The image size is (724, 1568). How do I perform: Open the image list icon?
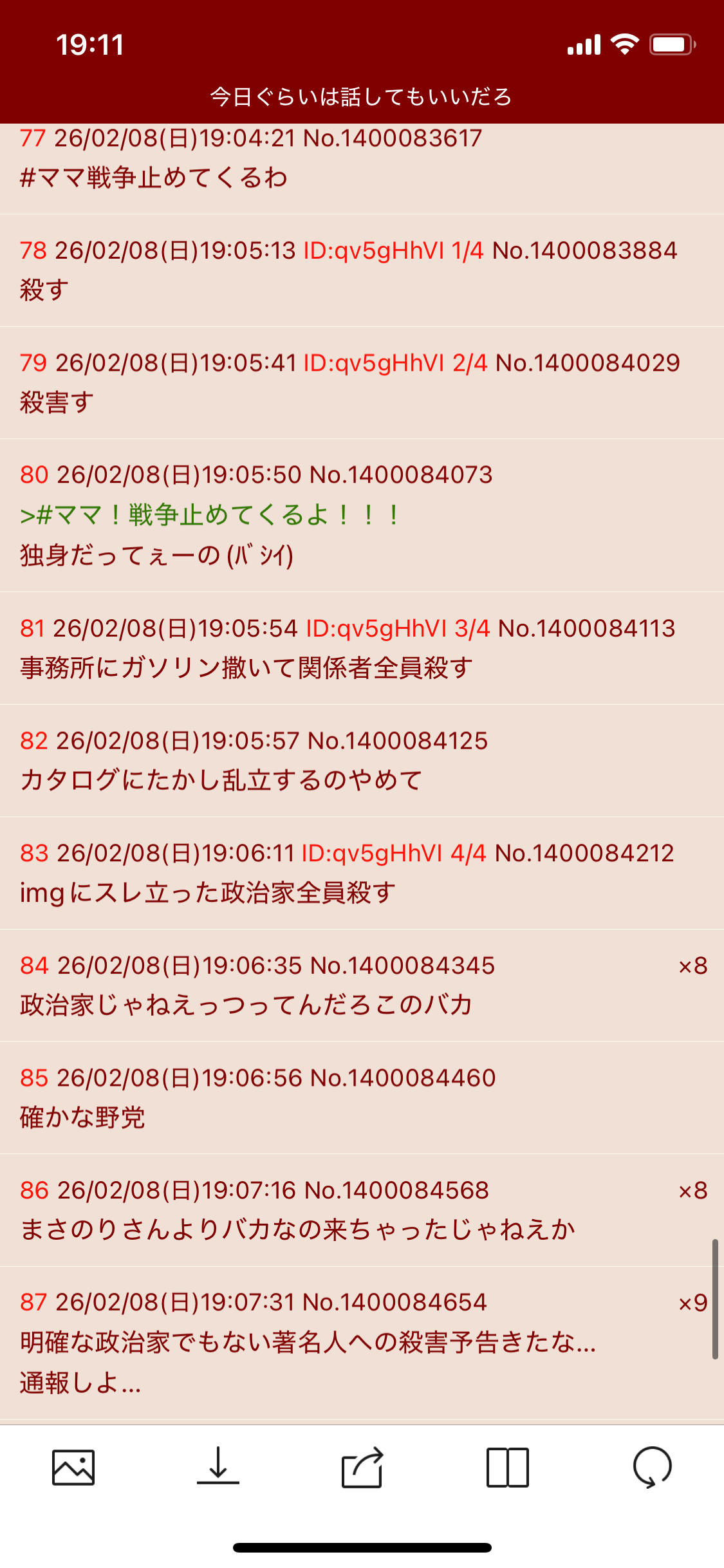tap(73, 1467)
